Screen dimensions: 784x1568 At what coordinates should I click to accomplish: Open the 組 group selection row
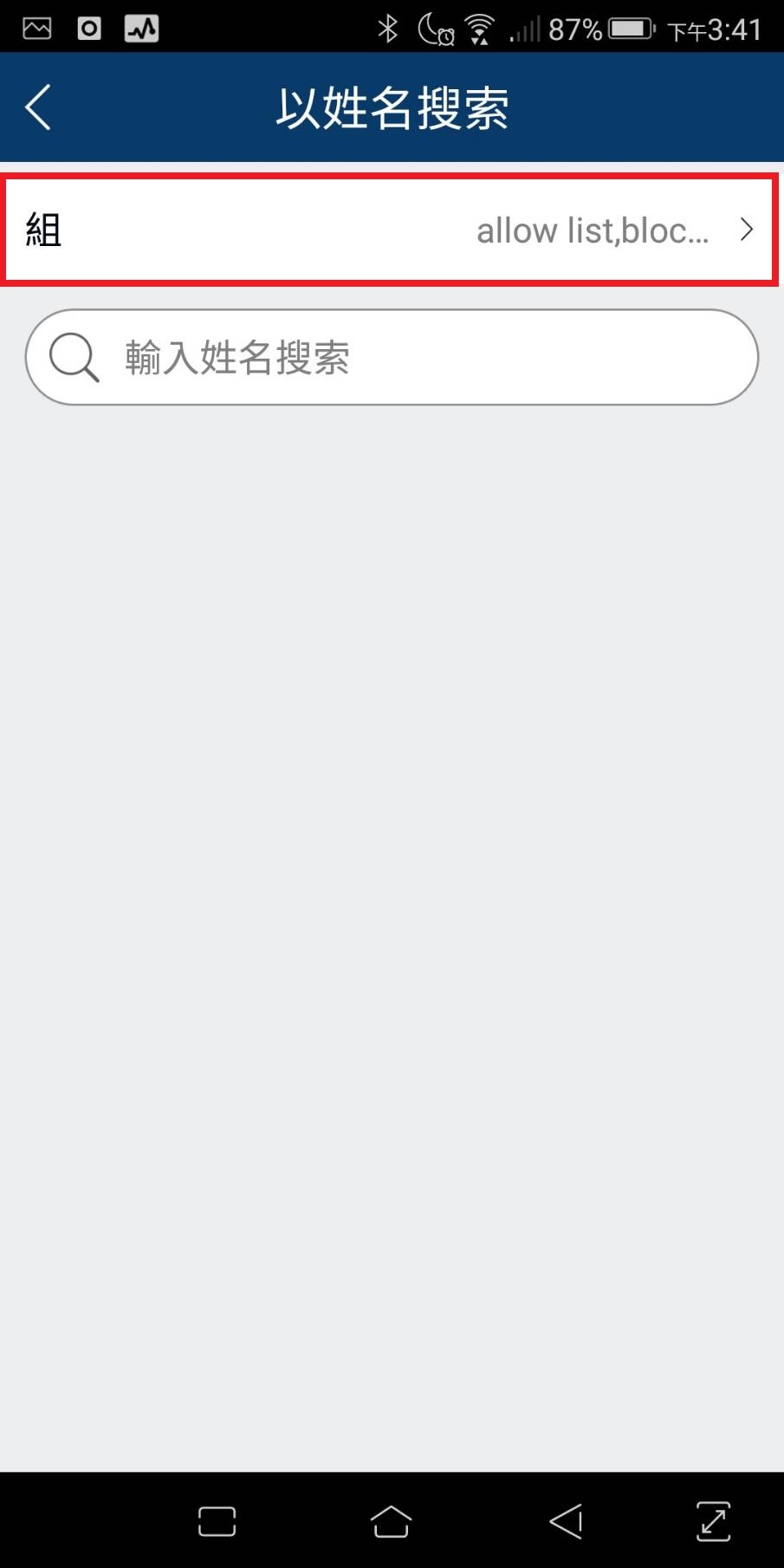click(x=390, y=230)
